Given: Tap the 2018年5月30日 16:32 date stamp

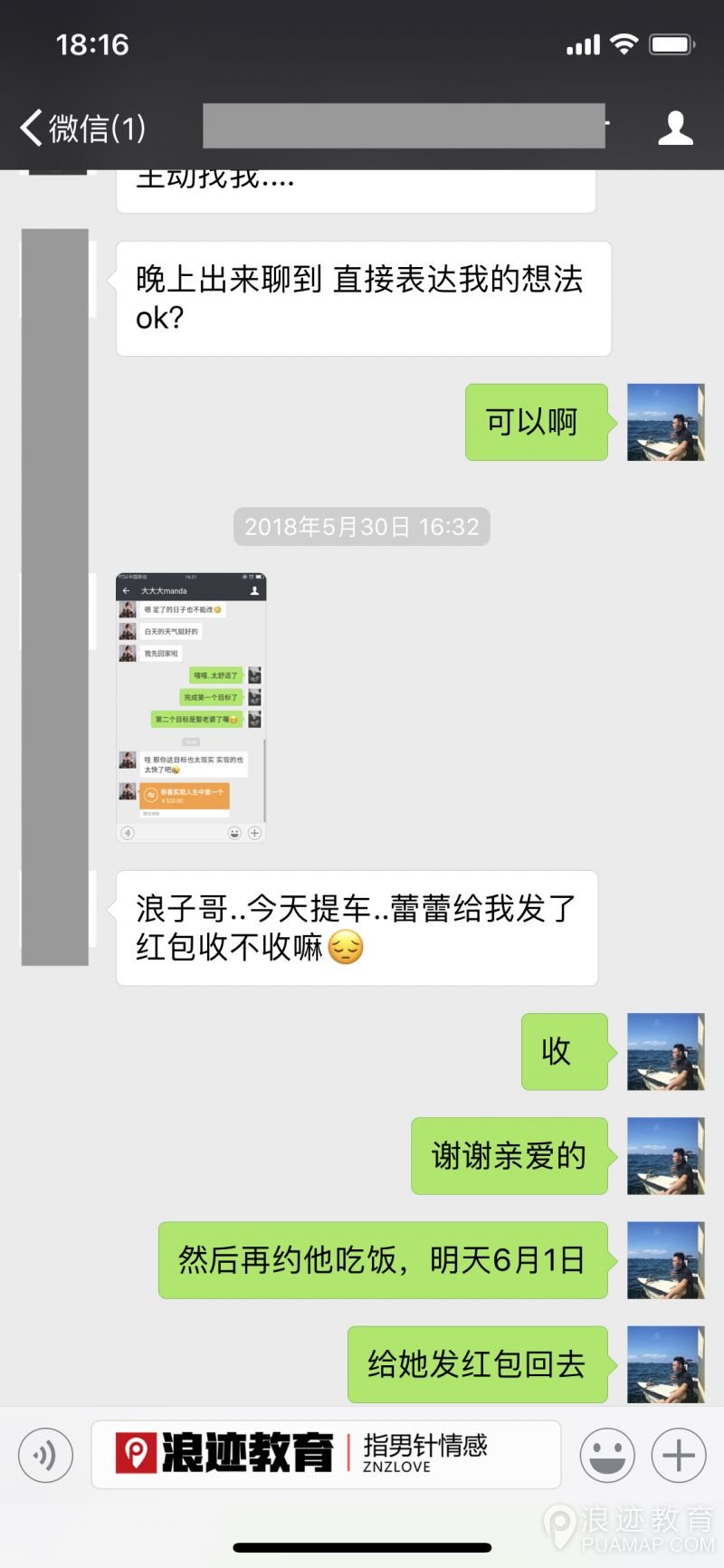Looking at the screenshot, I should click(360, 526).
